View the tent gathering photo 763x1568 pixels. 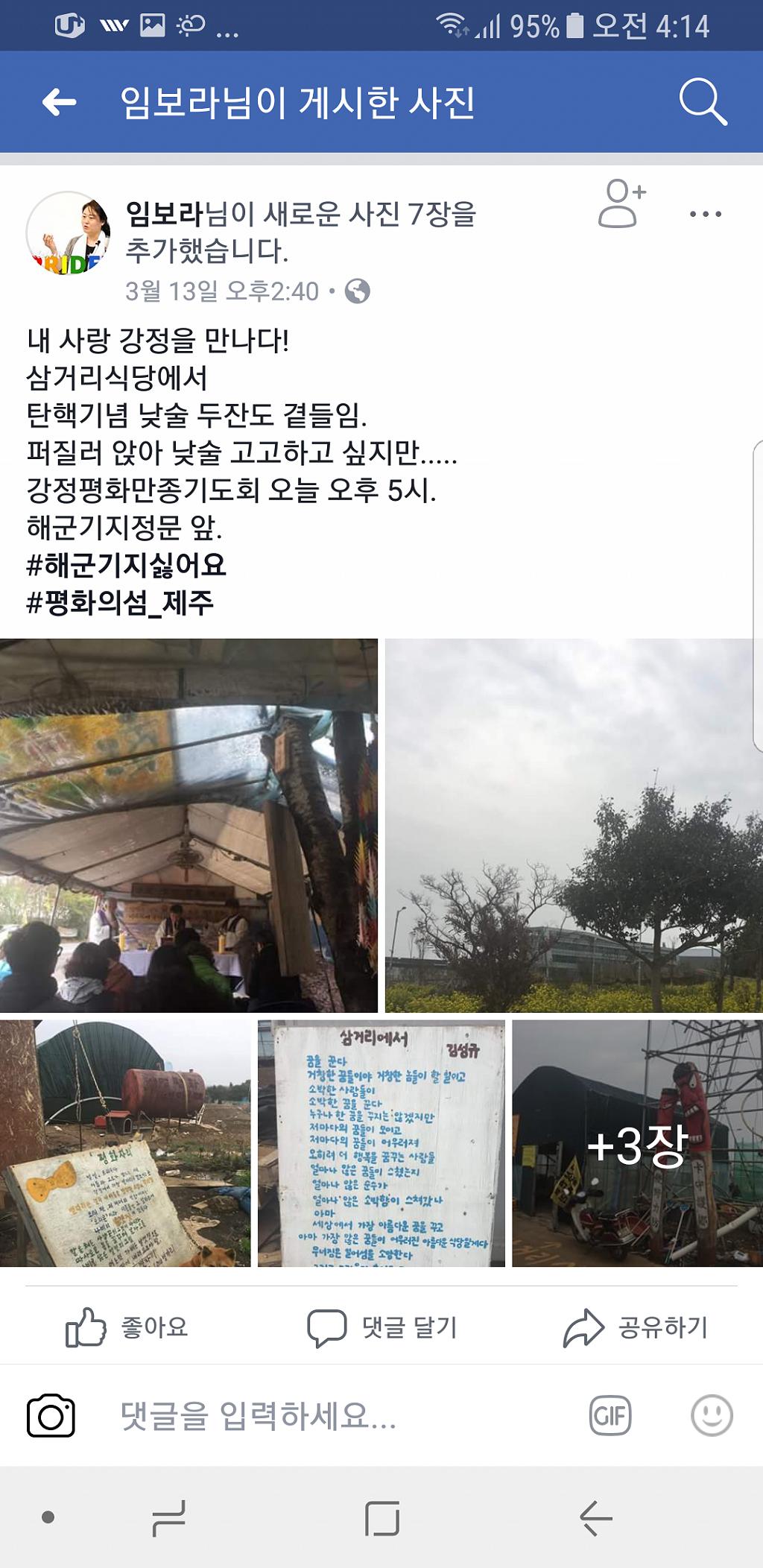[x=189, y=825]
